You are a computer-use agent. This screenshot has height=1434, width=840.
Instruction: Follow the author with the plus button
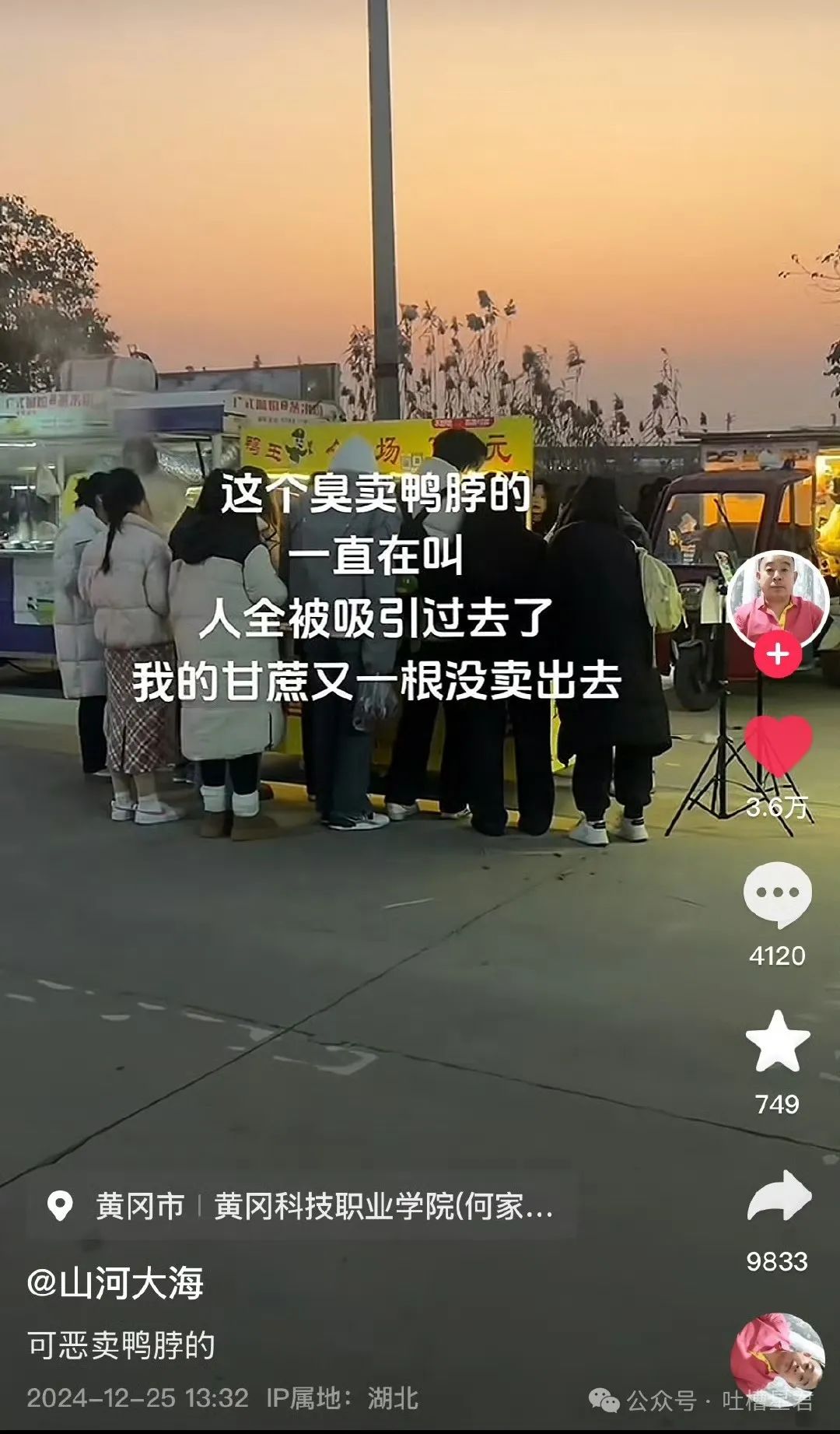(x=778, y=654)
